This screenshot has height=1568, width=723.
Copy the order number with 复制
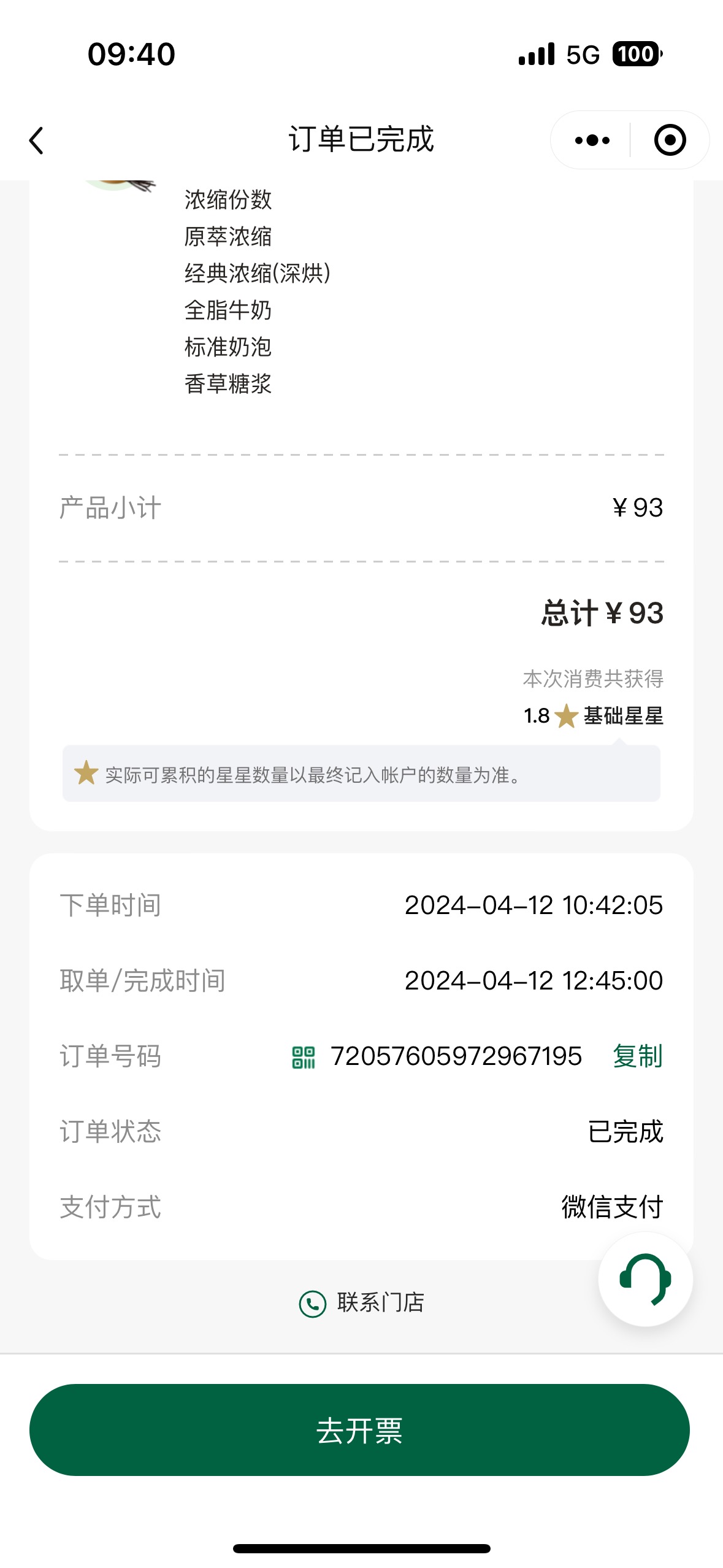[x=638, y=1056]
